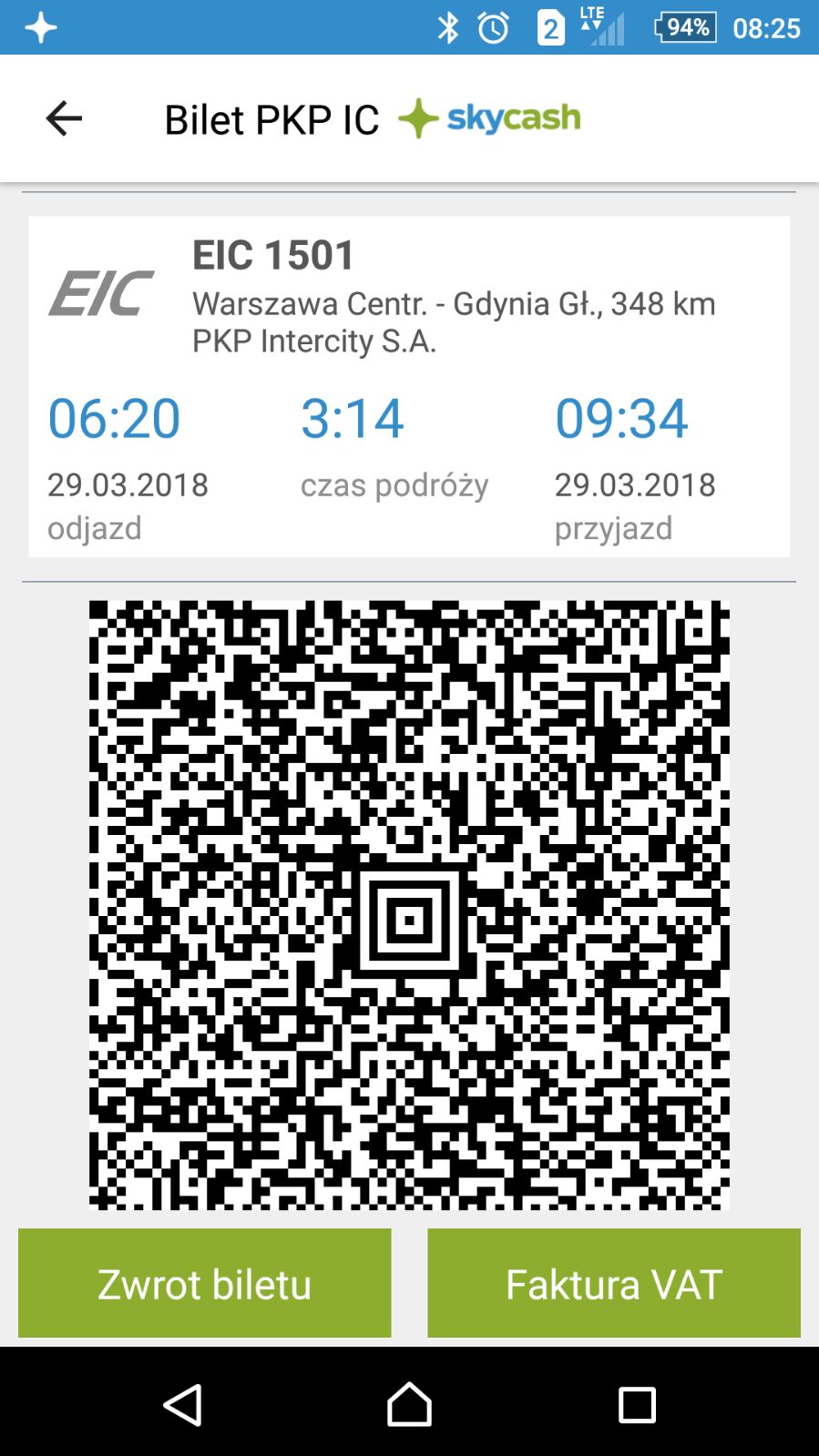Request a Faktura VAT invoice
819x1456 pixels.
pos(613,1283)
